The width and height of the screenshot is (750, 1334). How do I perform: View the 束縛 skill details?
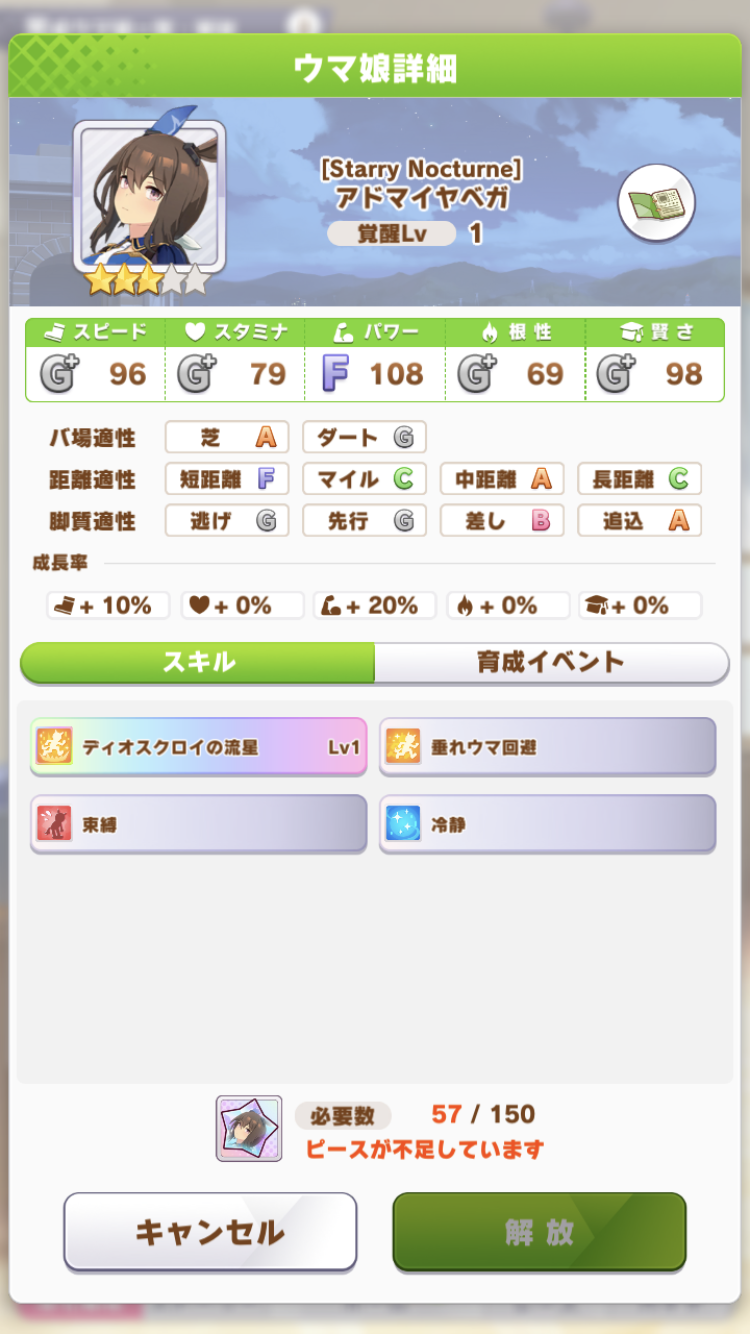click(198, 824)
